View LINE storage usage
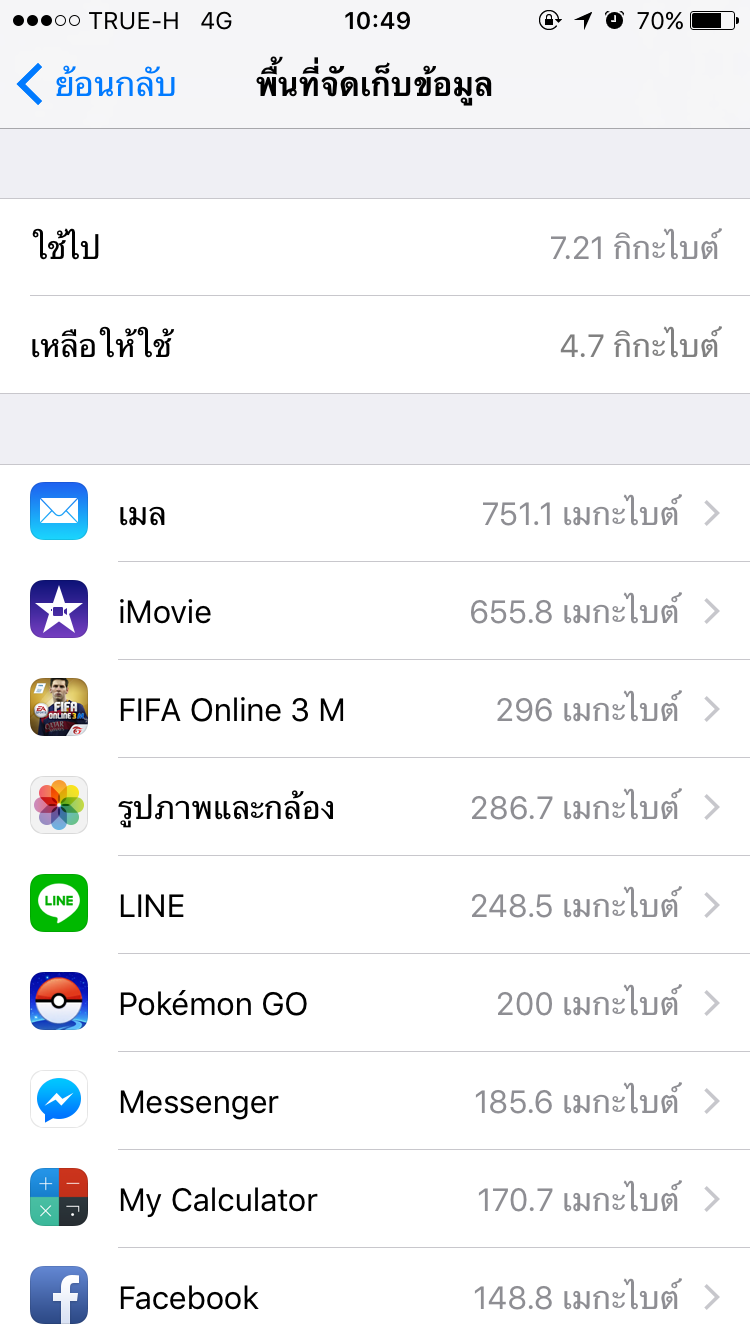Screen dimensions: 750x1334 pos(375,906)
